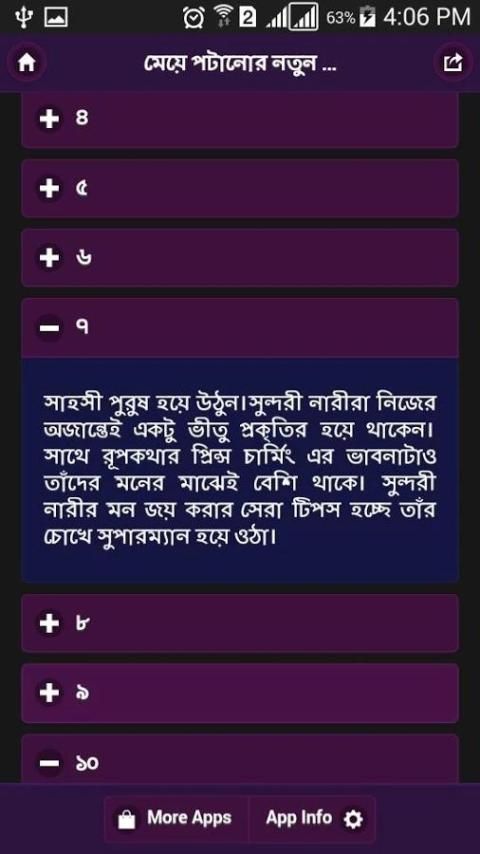Open App Info

coord(312,819)
